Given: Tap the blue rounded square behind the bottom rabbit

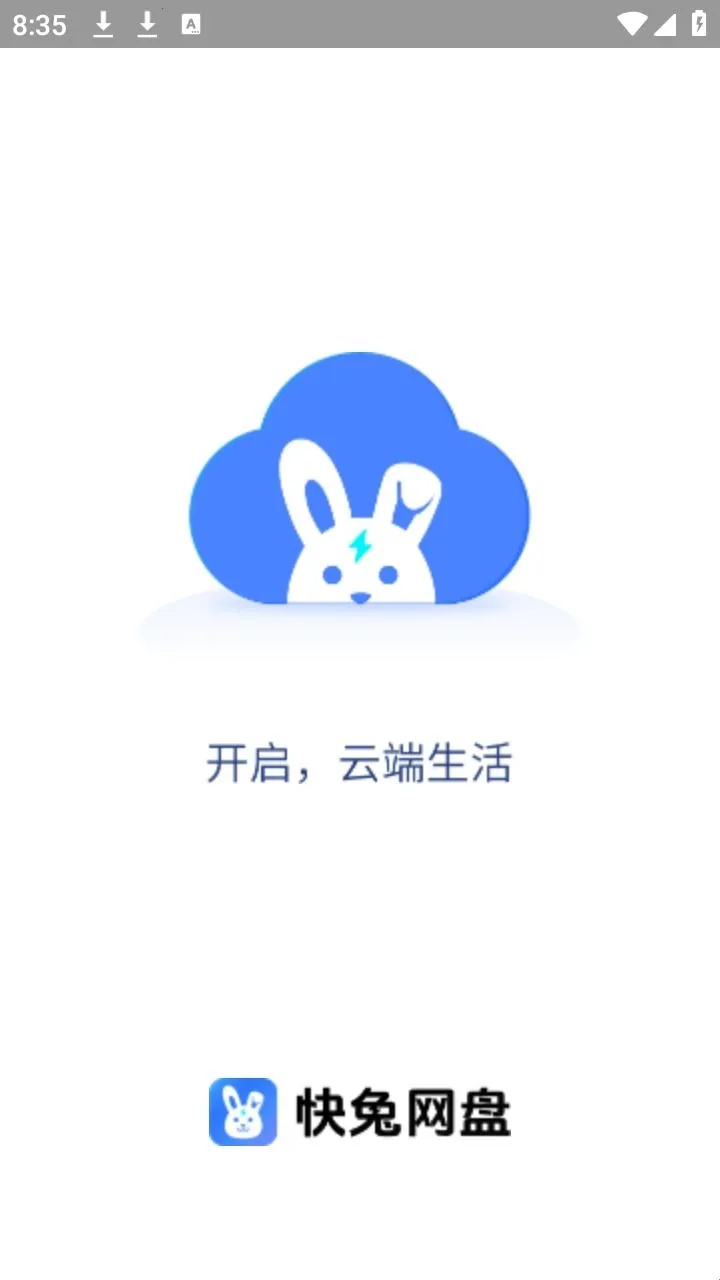Looking at the screenshot, I should tap(243, 1112).
